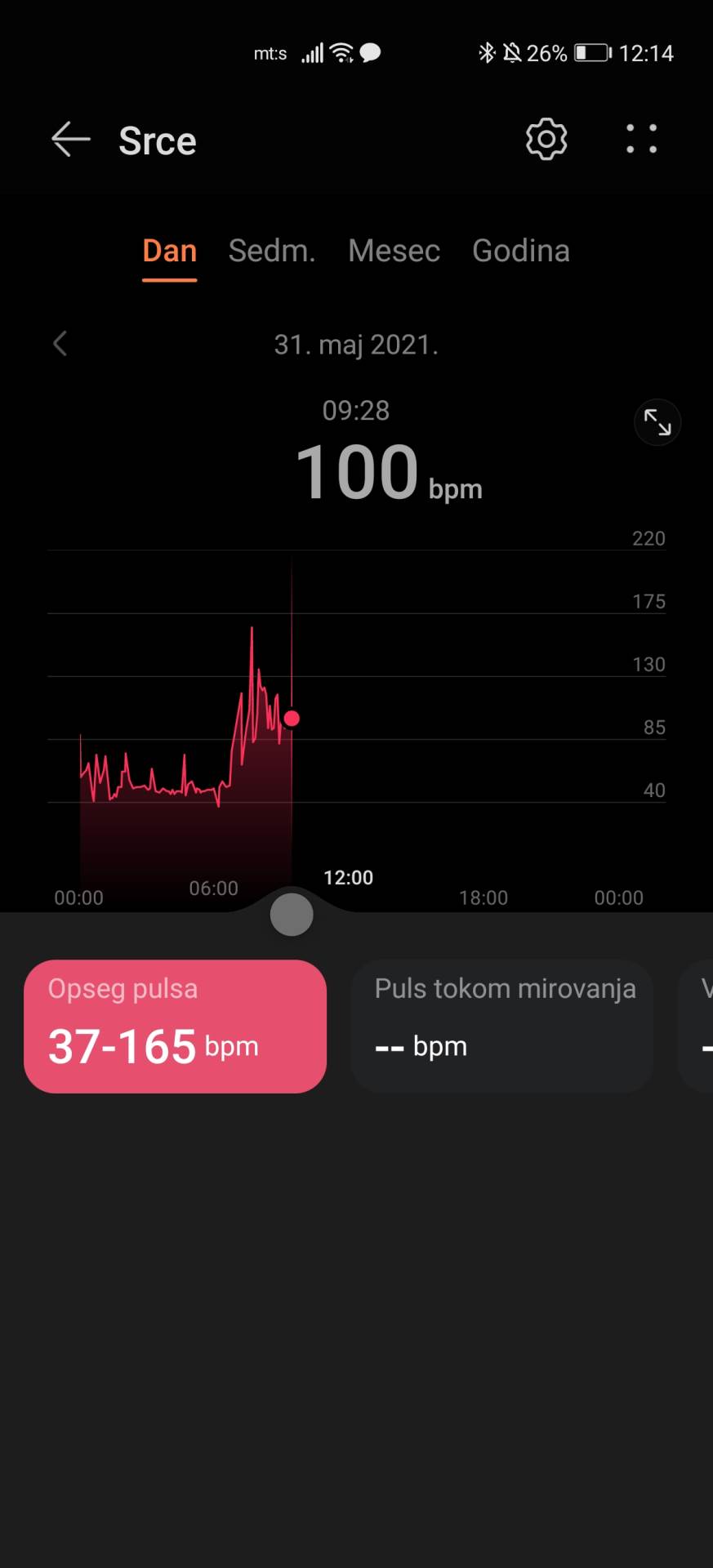The image size is (713, 1568).
Task: Tap the back arrow to leave Srce screen
Action: [x=69, y=139]
